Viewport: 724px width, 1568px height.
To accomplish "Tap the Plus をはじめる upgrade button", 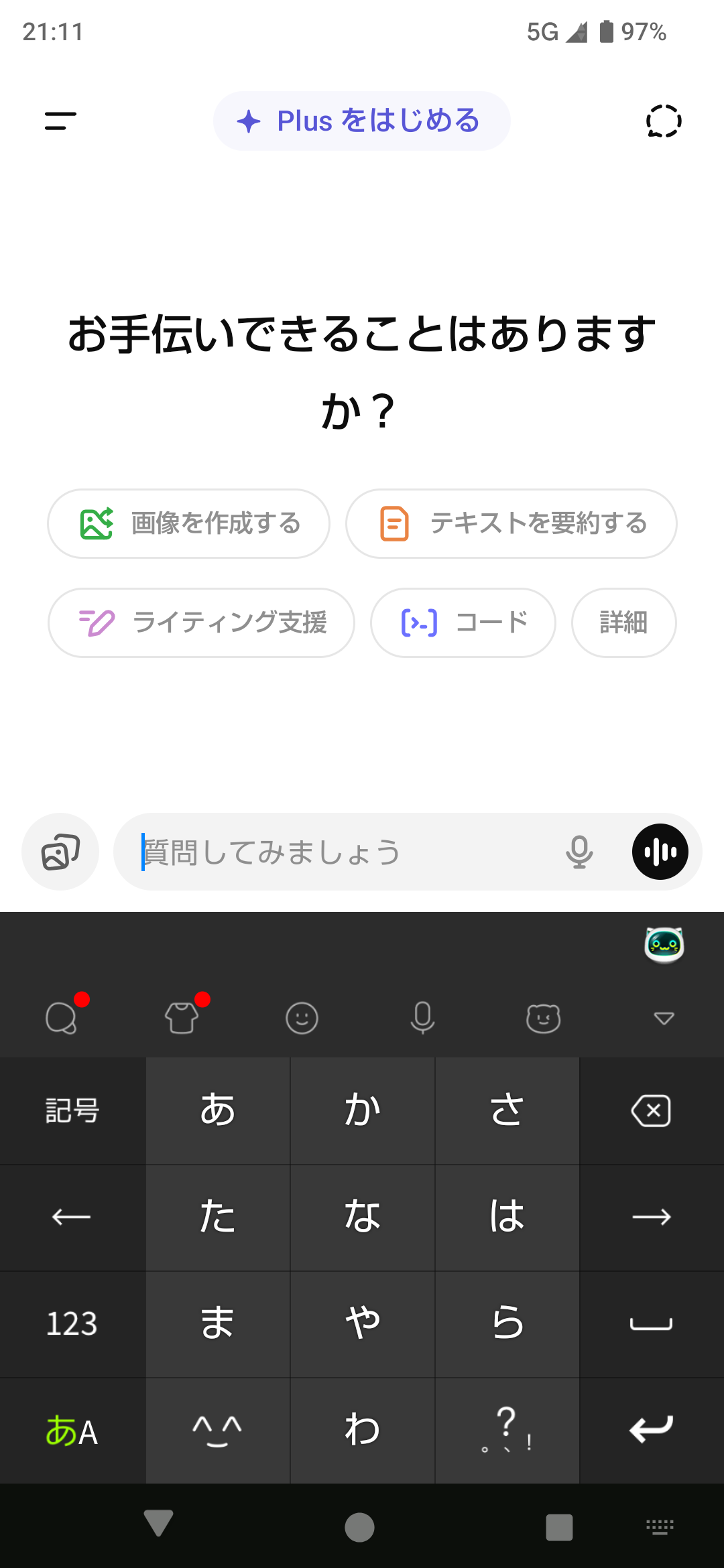I will (x=361, y=121).
